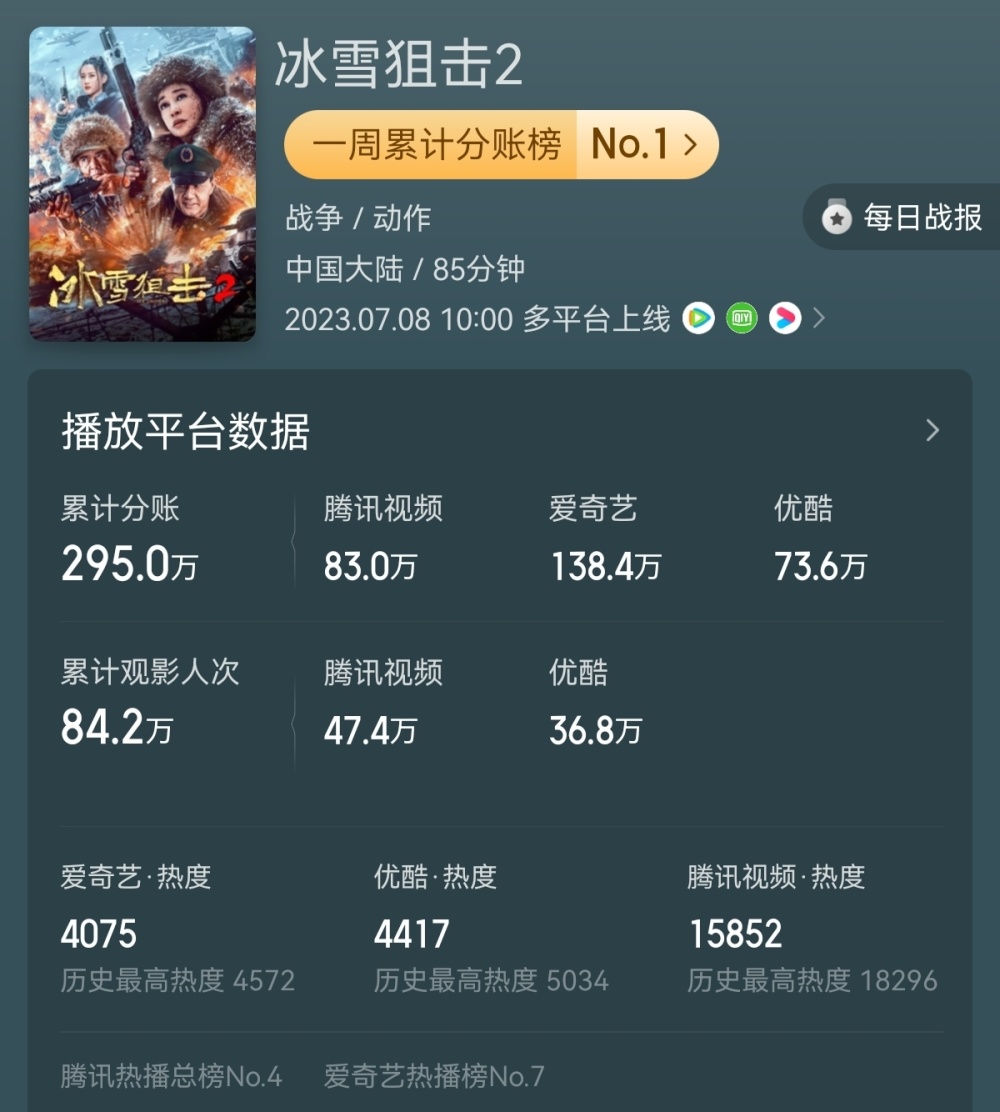Expand the 播放平台数据 section chevron

tap(932, 431)
